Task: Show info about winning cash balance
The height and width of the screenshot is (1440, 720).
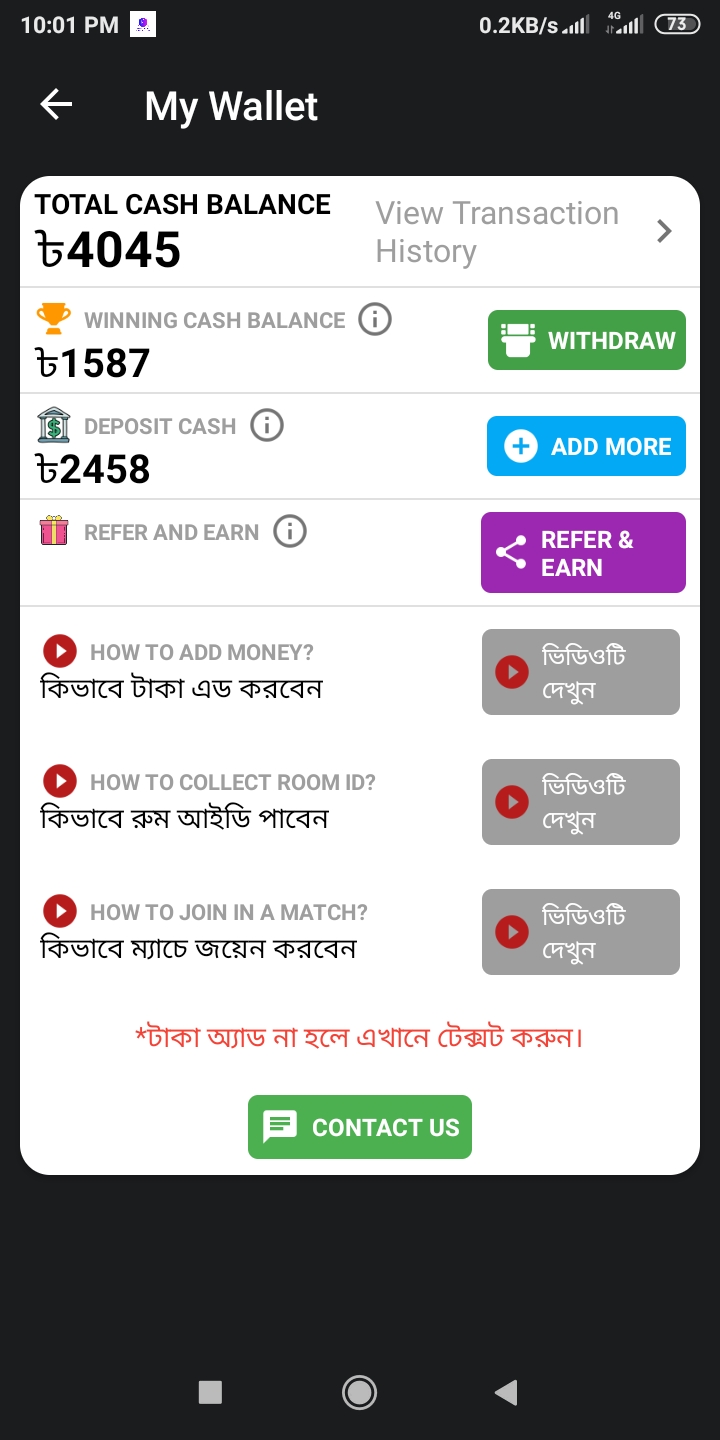Action: click(375, 320)
